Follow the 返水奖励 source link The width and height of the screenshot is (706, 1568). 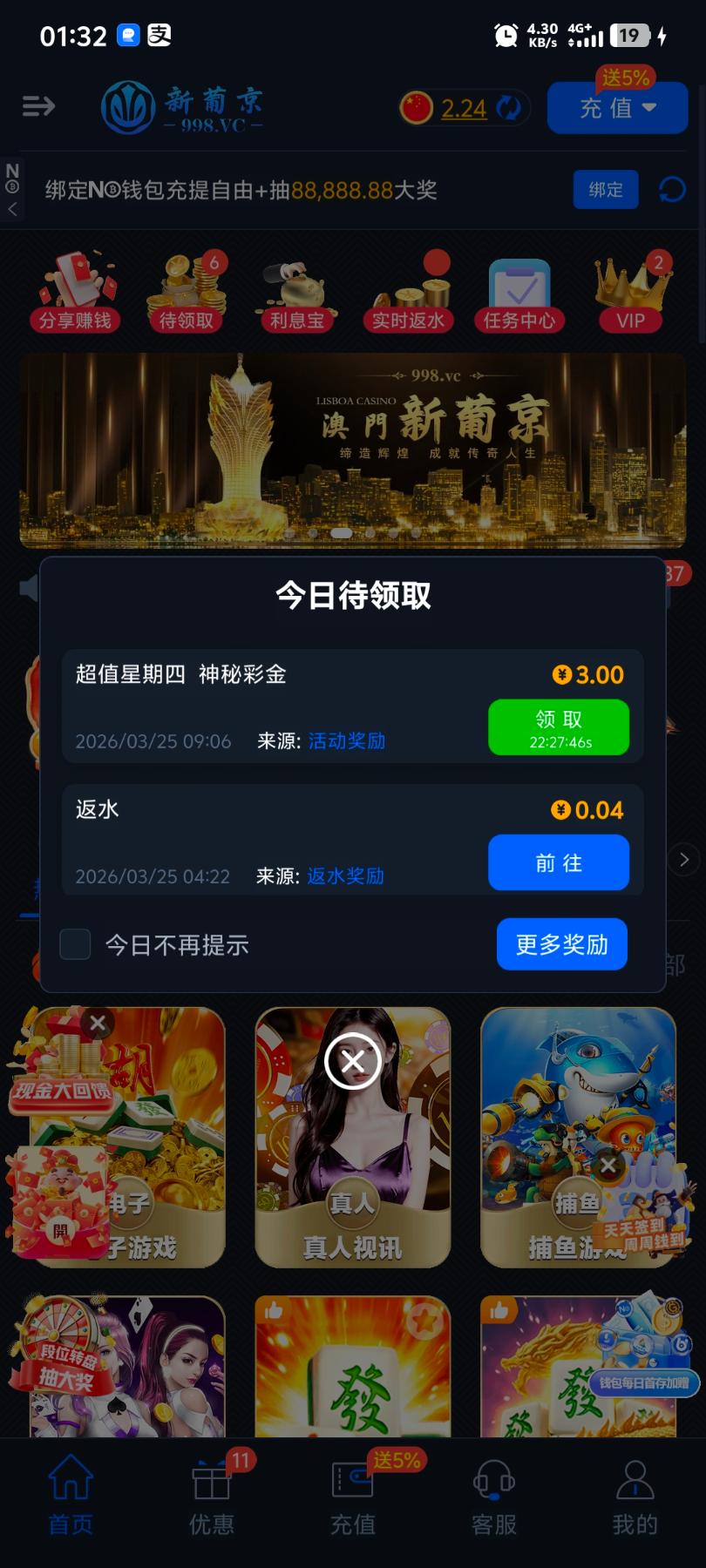coord(345,876)
